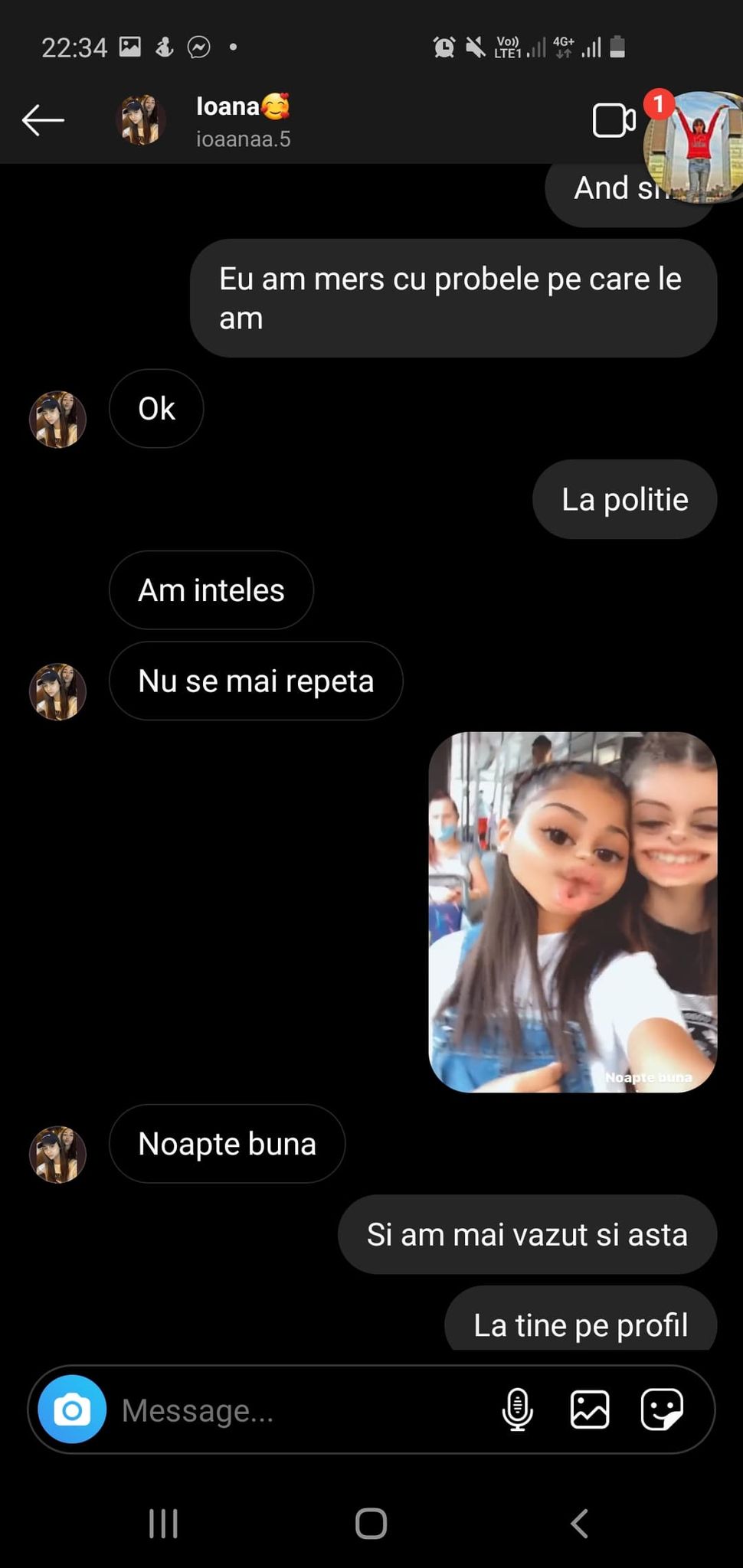Record a voice message with the microphone
The image size is (743, 1568).
pyautogui.click(x=517, y=1410)
